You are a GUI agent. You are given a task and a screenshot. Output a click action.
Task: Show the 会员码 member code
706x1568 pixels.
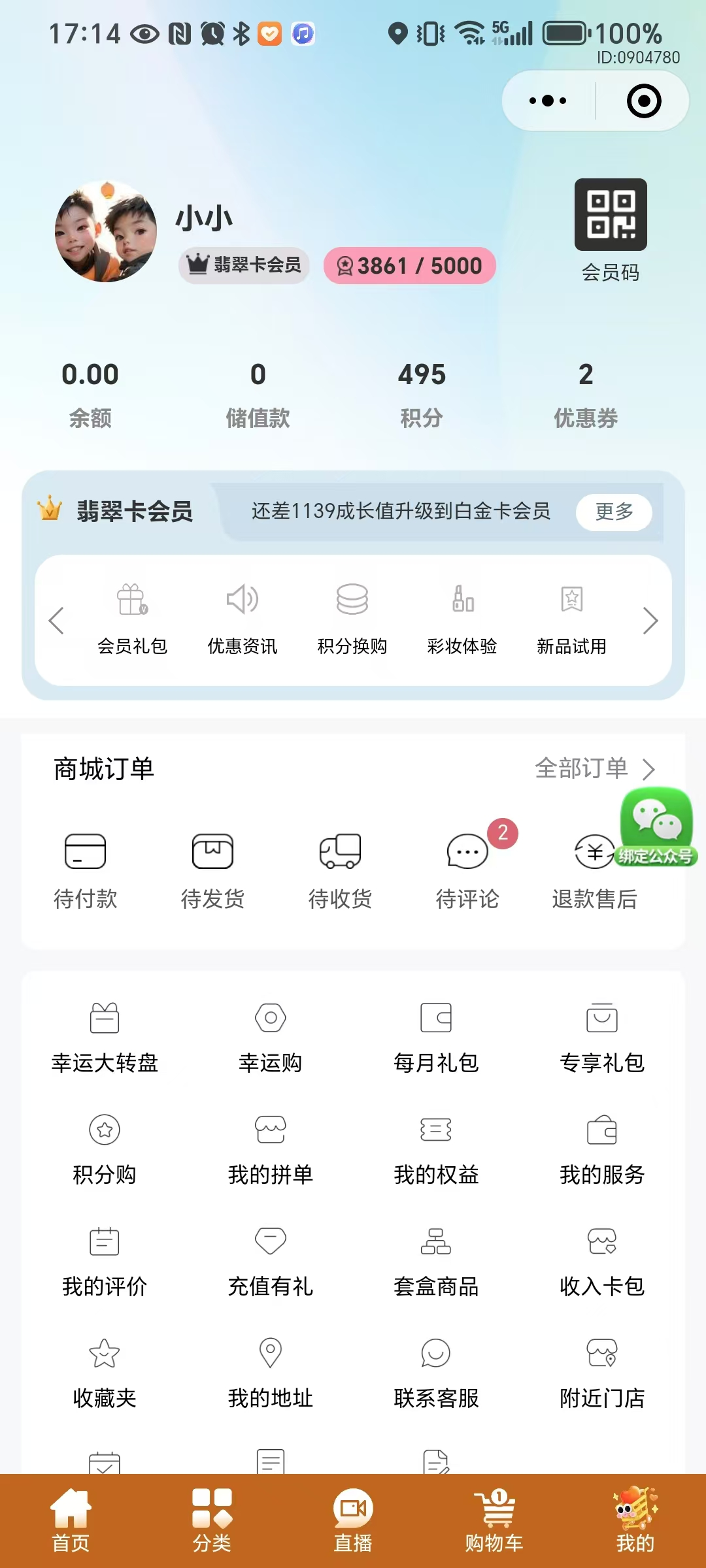[x=611, y=229]
